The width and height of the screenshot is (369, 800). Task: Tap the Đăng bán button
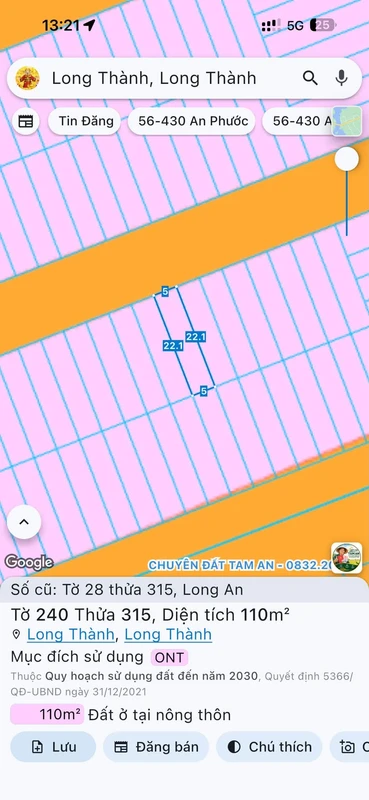[156, 747]
